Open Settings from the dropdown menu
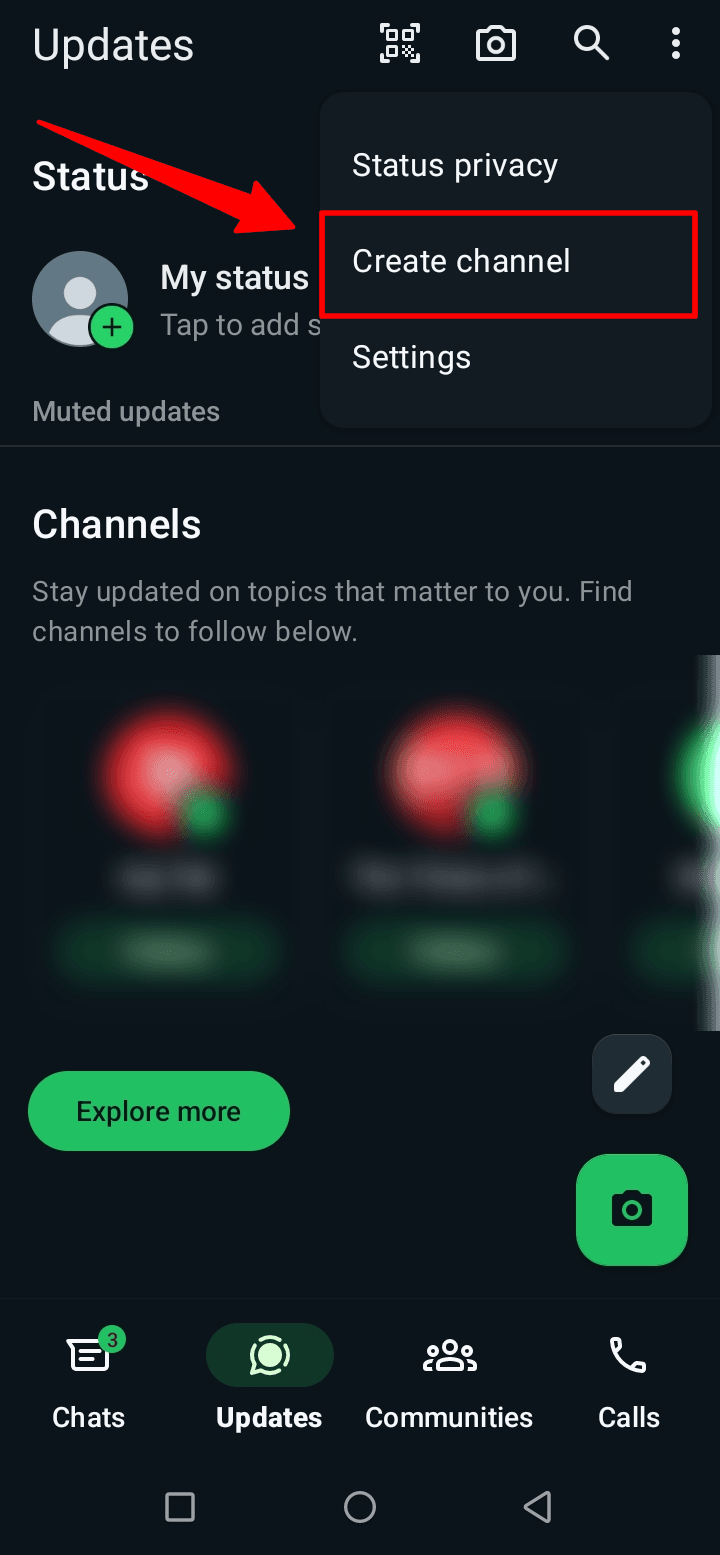720x1555 pixels. click(x=411, y=357)
